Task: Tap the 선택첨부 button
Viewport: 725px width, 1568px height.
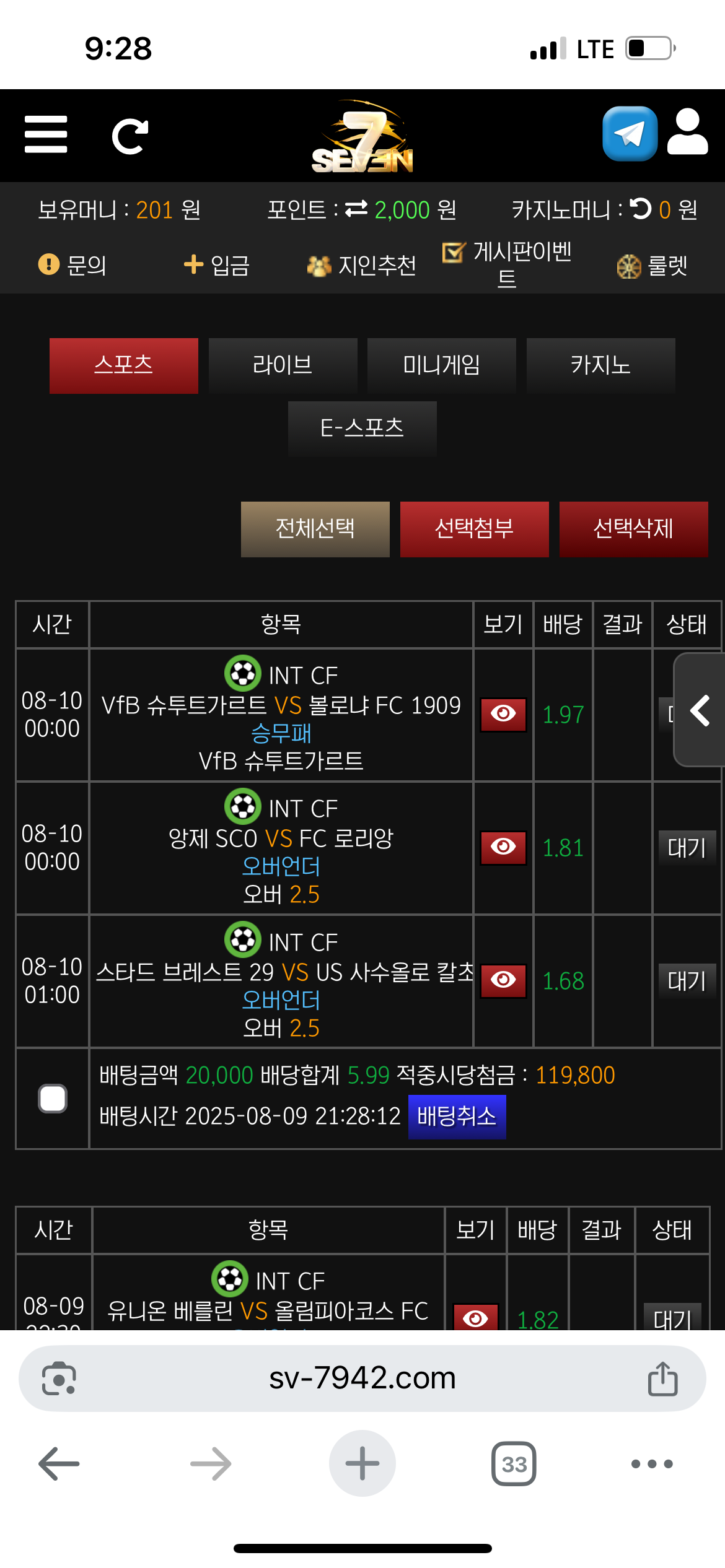Action: 474,529
